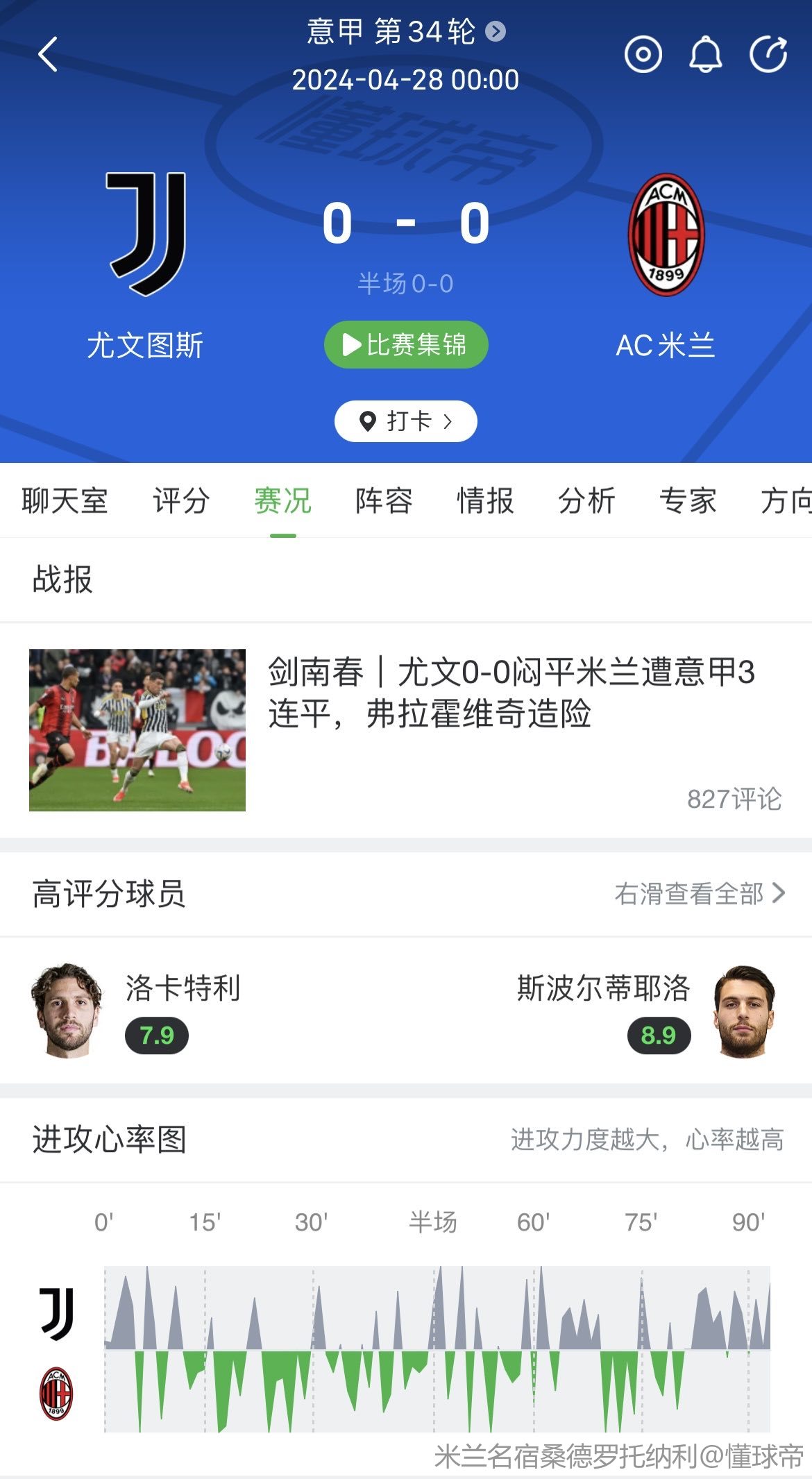This screenshot has height=1479, width=812.
Task: Tap the 打卡 check-in button
Action: point(406,421)
